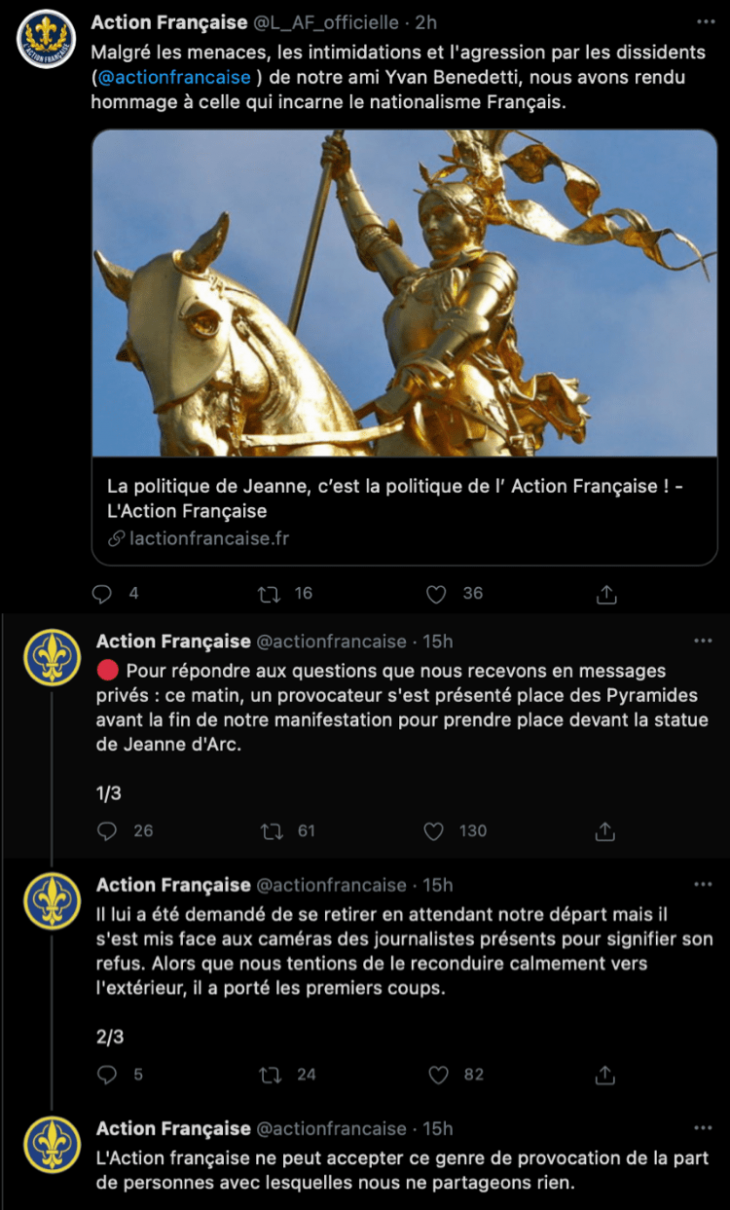Share the 2/3 thread tweet
This screenshot has width=730, height=1210.
pos(604,1075)
